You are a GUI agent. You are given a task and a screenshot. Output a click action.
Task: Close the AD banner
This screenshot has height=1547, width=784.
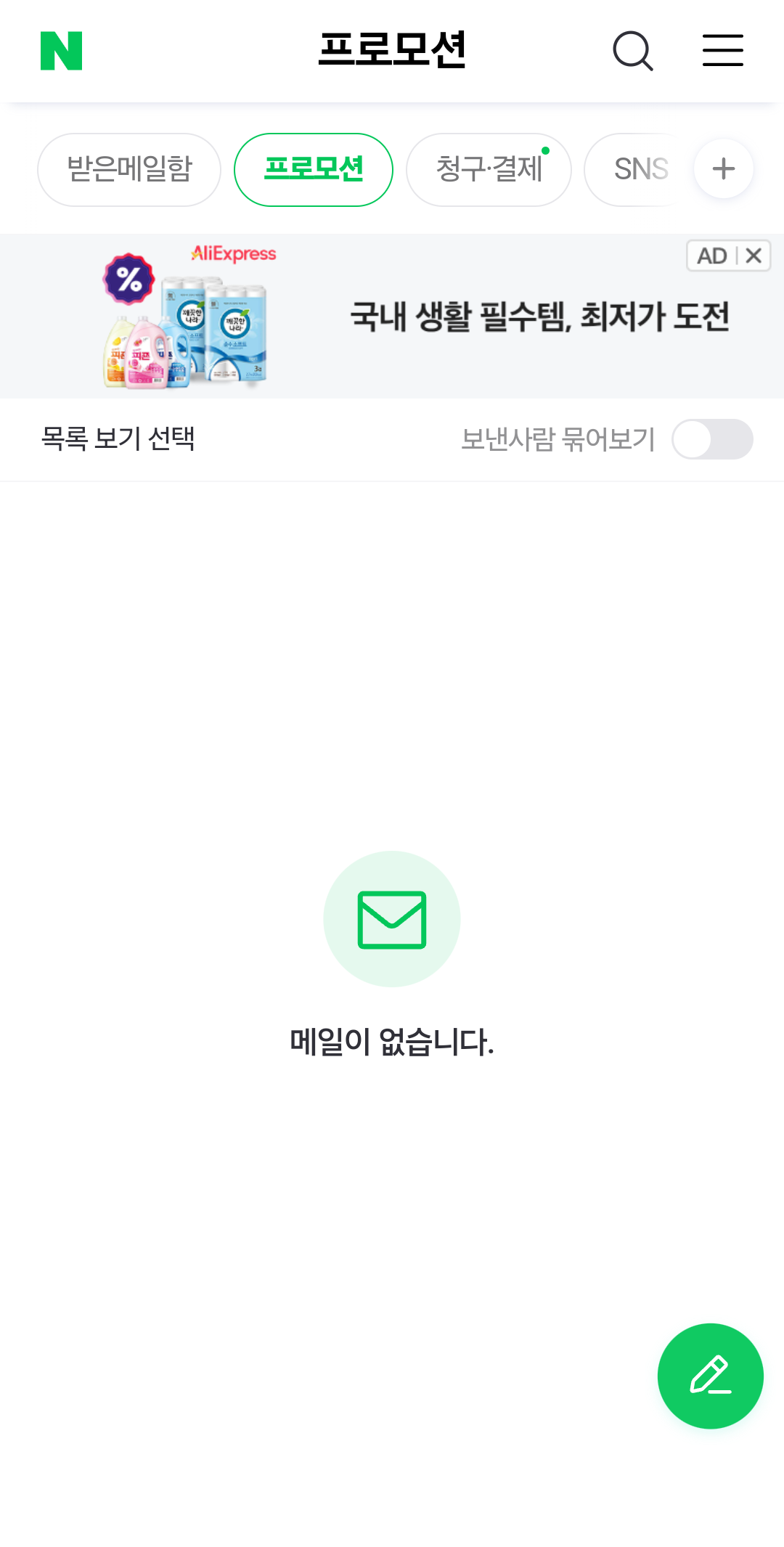tap(754, 256)
